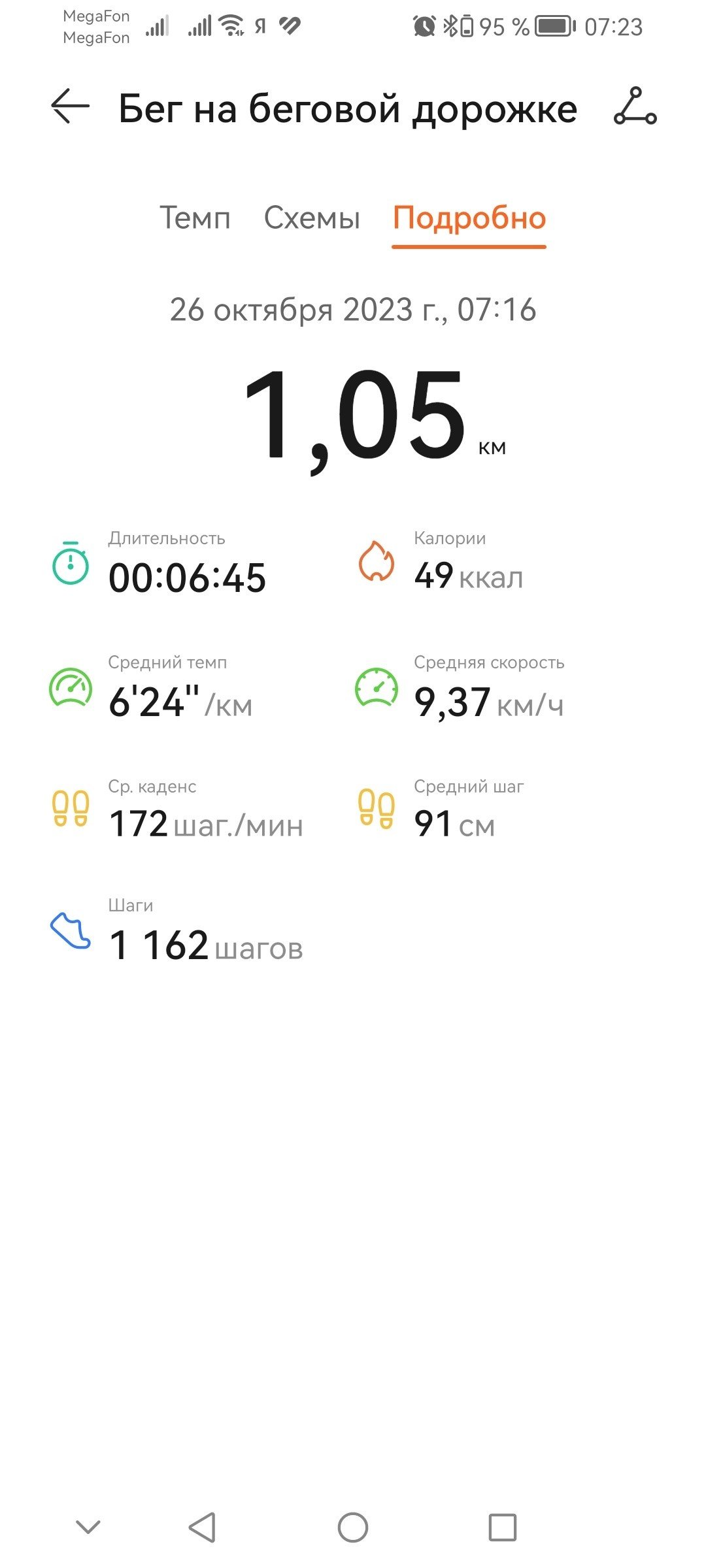Open recent apps with the square button
The image size is (706, 1568).
click(503, 1527)
